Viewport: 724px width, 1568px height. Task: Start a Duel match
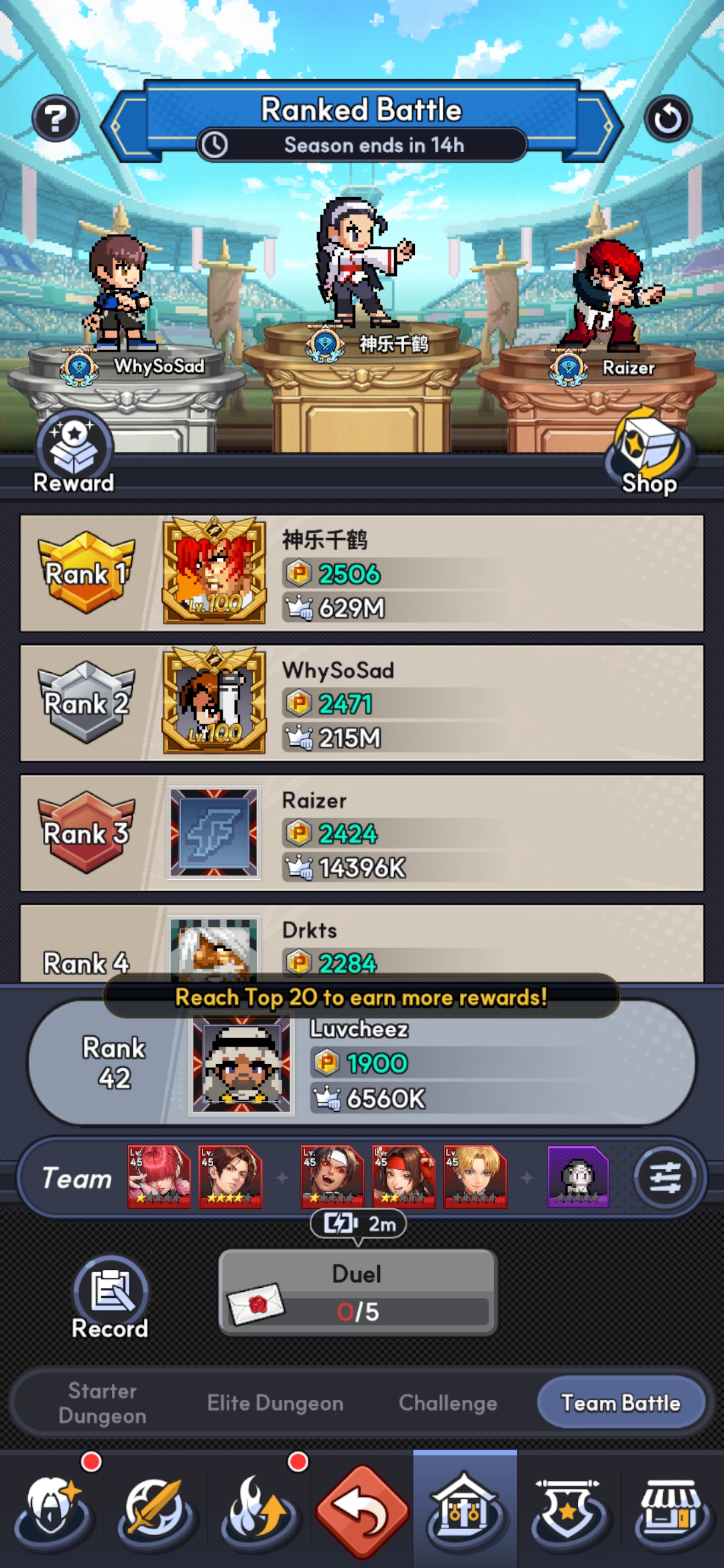(357, 1293)
